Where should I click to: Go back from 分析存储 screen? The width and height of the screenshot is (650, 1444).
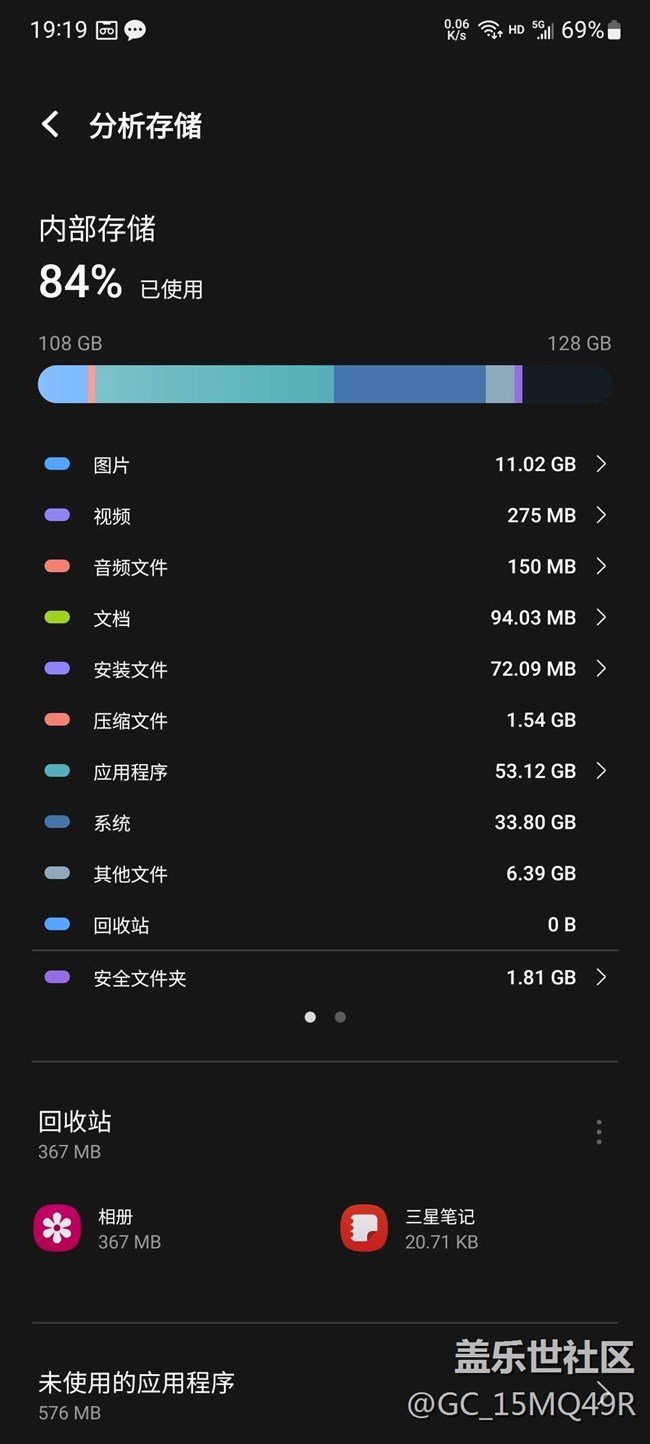coord(50,125)
